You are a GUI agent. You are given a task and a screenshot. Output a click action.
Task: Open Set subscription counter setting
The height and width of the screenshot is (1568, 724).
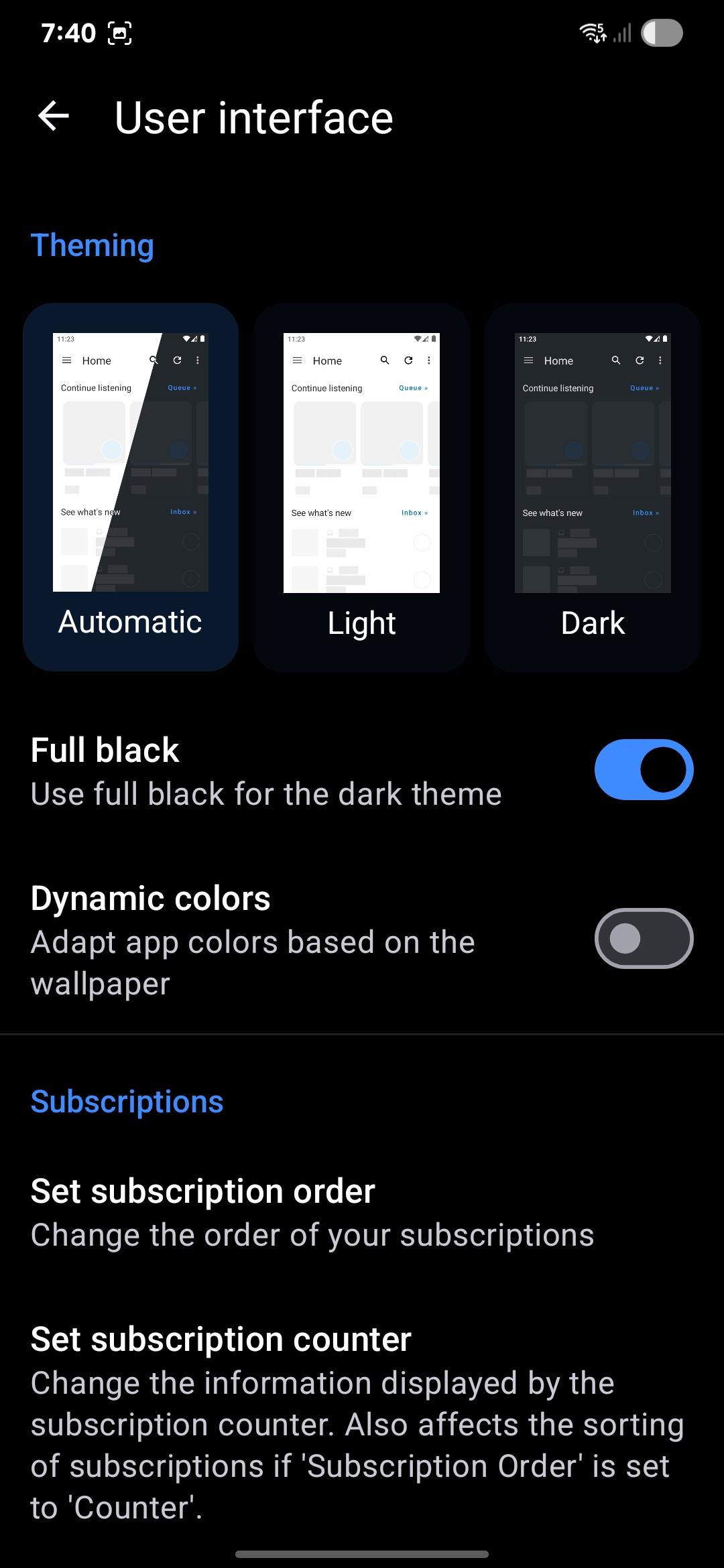362,1423
